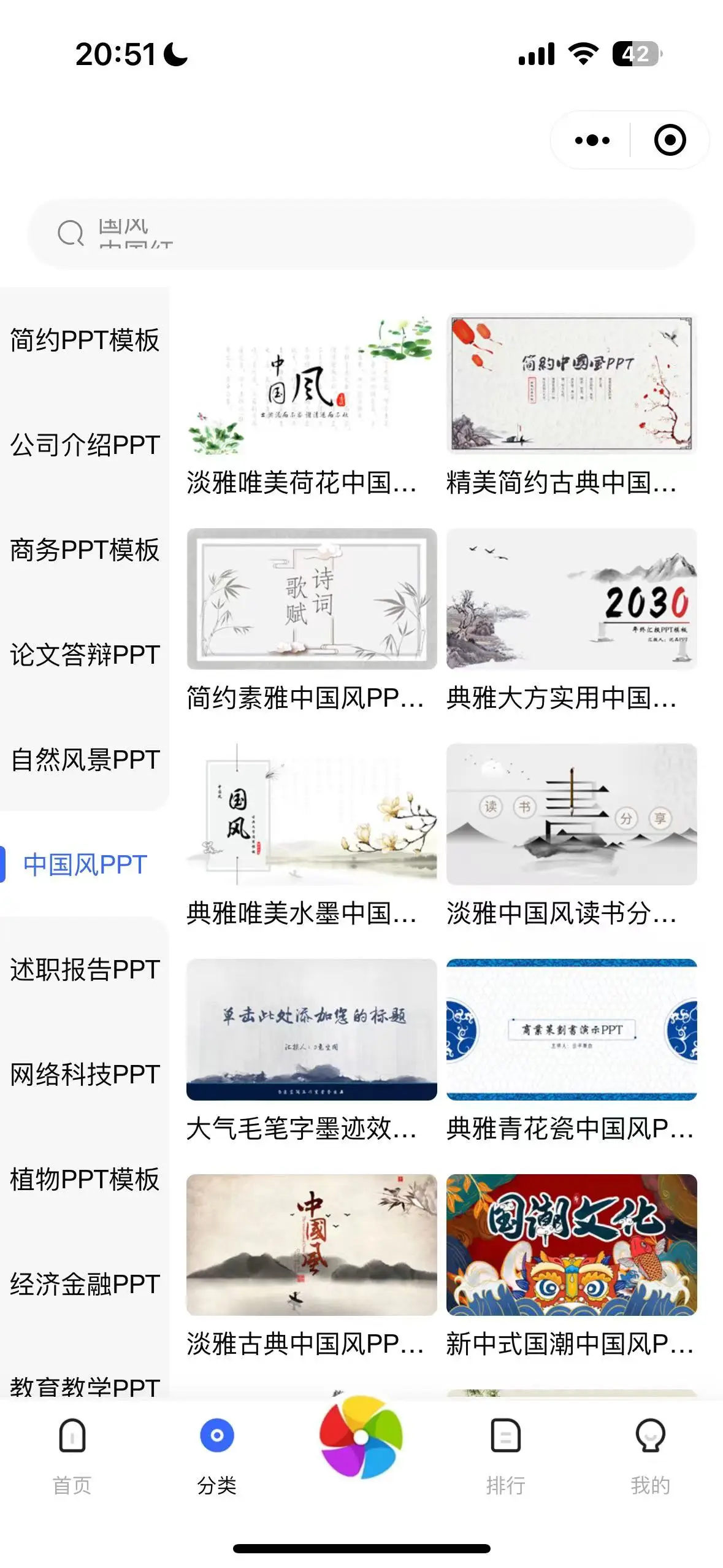Screen dimensions: 723x1568
Task: Select the 简约PPT模板 category
Action: [x=85, y=340]
